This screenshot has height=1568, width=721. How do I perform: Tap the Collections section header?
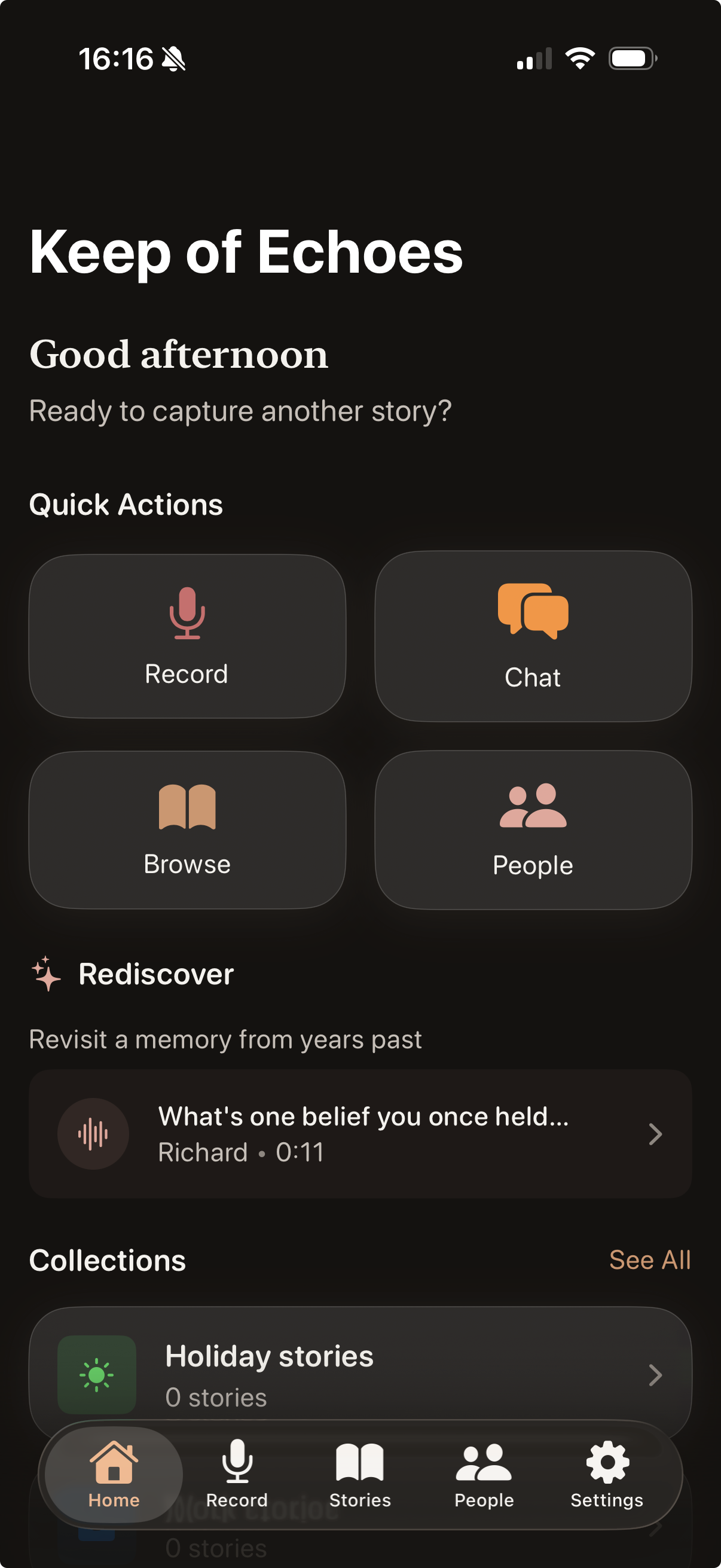pyautogui.click(x=108, y=1260)
